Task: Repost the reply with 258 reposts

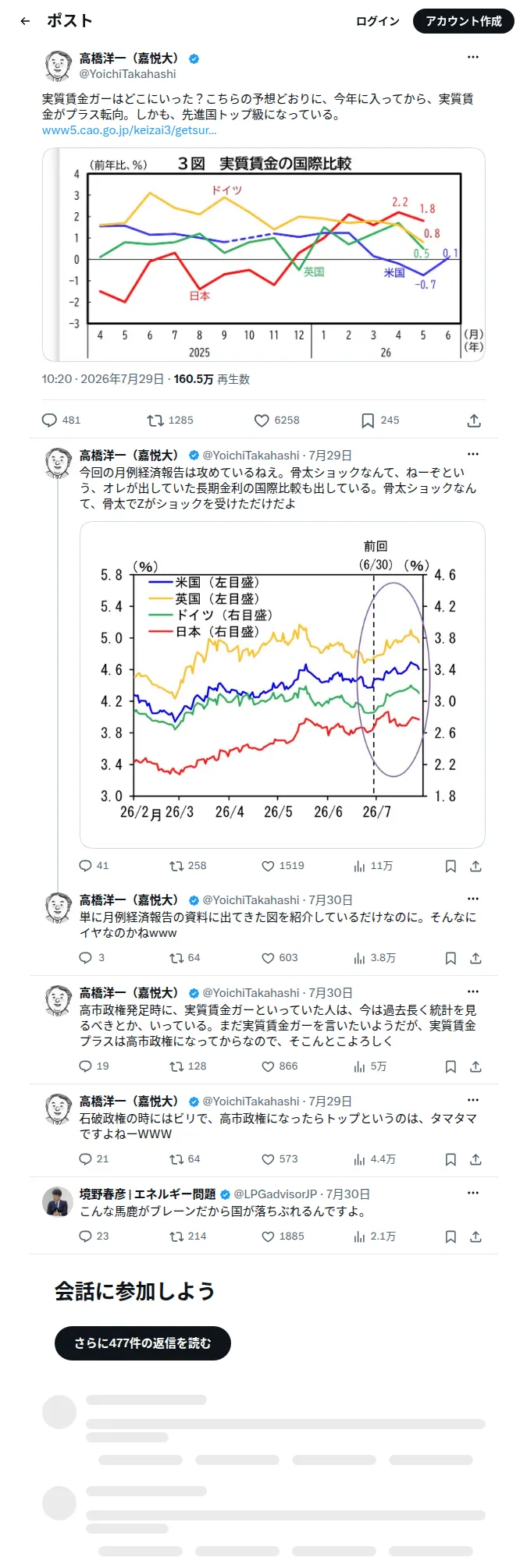Action: click(188, 866)
